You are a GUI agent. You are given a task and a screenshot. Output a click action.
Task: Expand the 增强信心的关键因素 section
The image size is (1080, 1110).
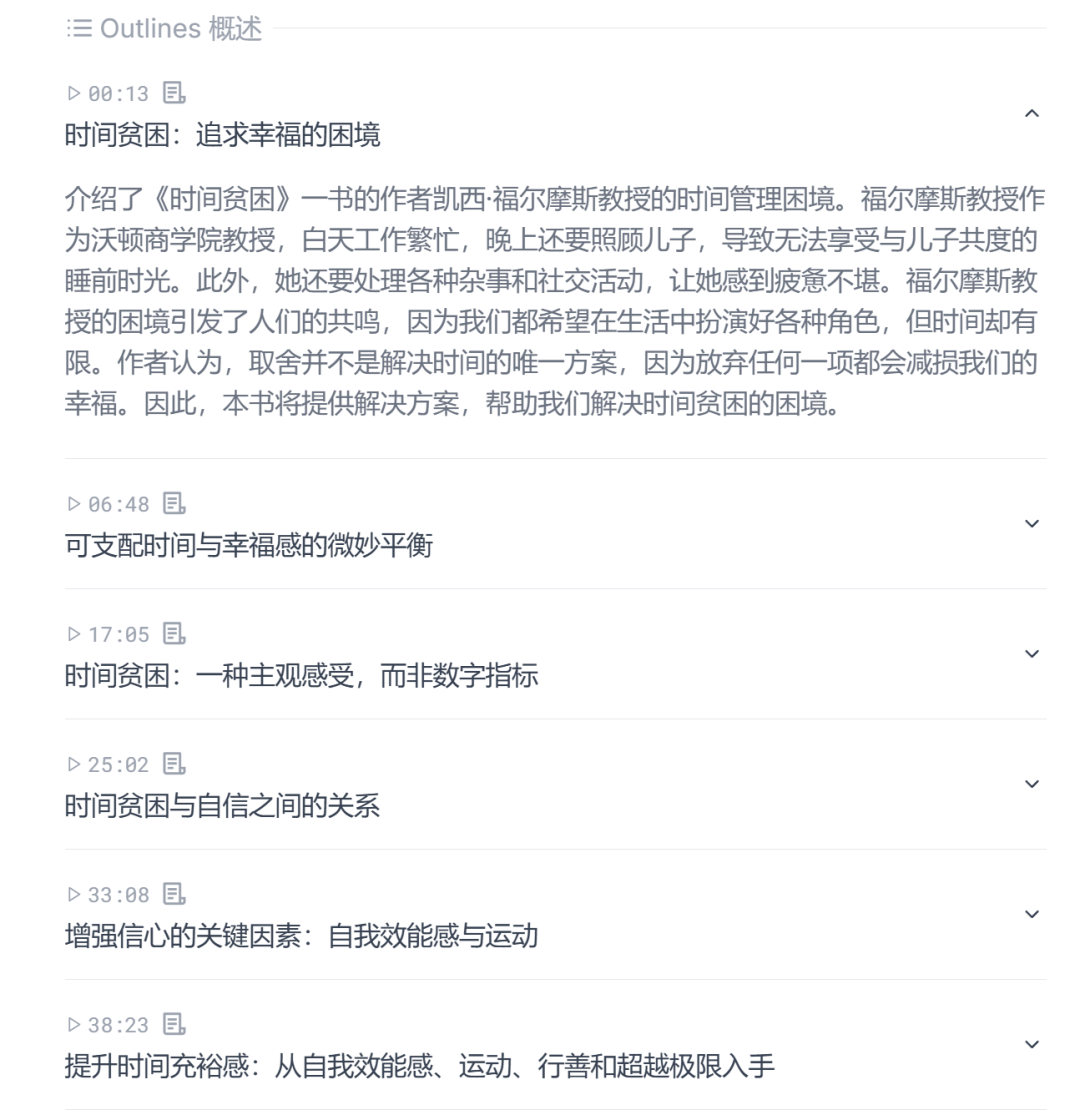(x=1031, y=911)
